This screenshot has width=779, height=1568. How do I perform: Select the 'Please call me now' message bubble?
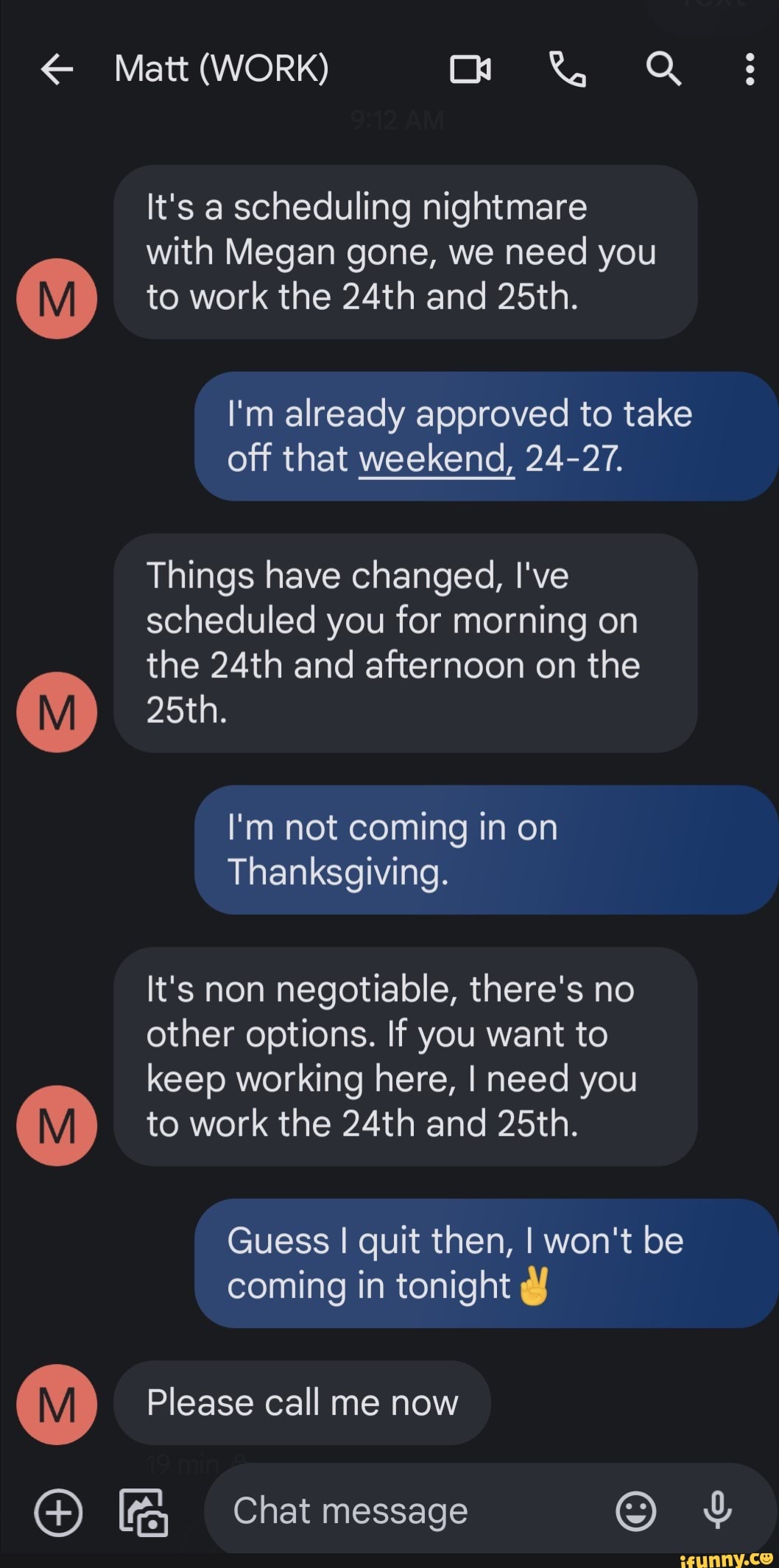pos(302,1402)
